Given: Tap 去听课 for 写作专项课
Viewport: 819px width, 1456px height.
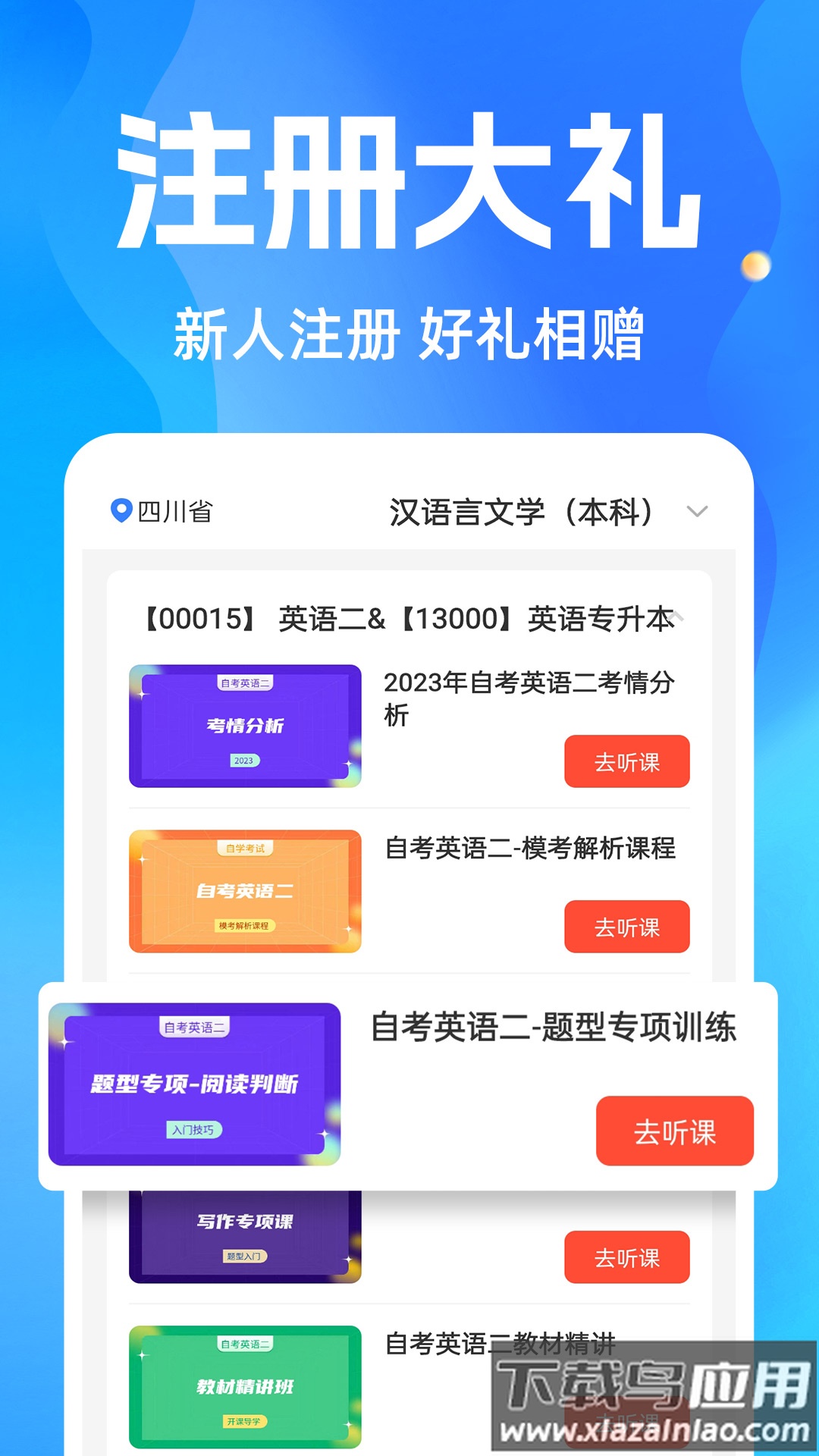Looking at the screenshot, I should pos(627,1257).
